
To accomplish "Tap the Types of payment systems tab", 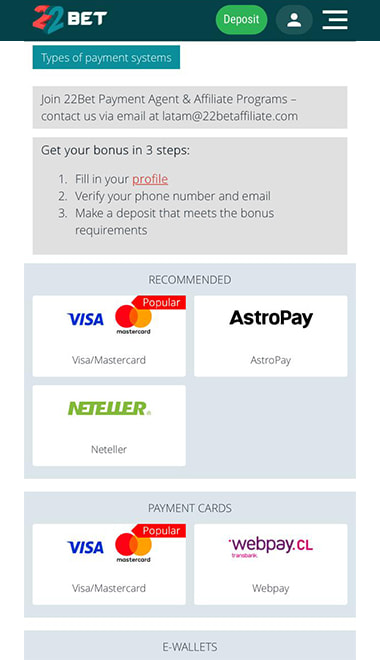I will pyautogui.click(x=106, y=57).
